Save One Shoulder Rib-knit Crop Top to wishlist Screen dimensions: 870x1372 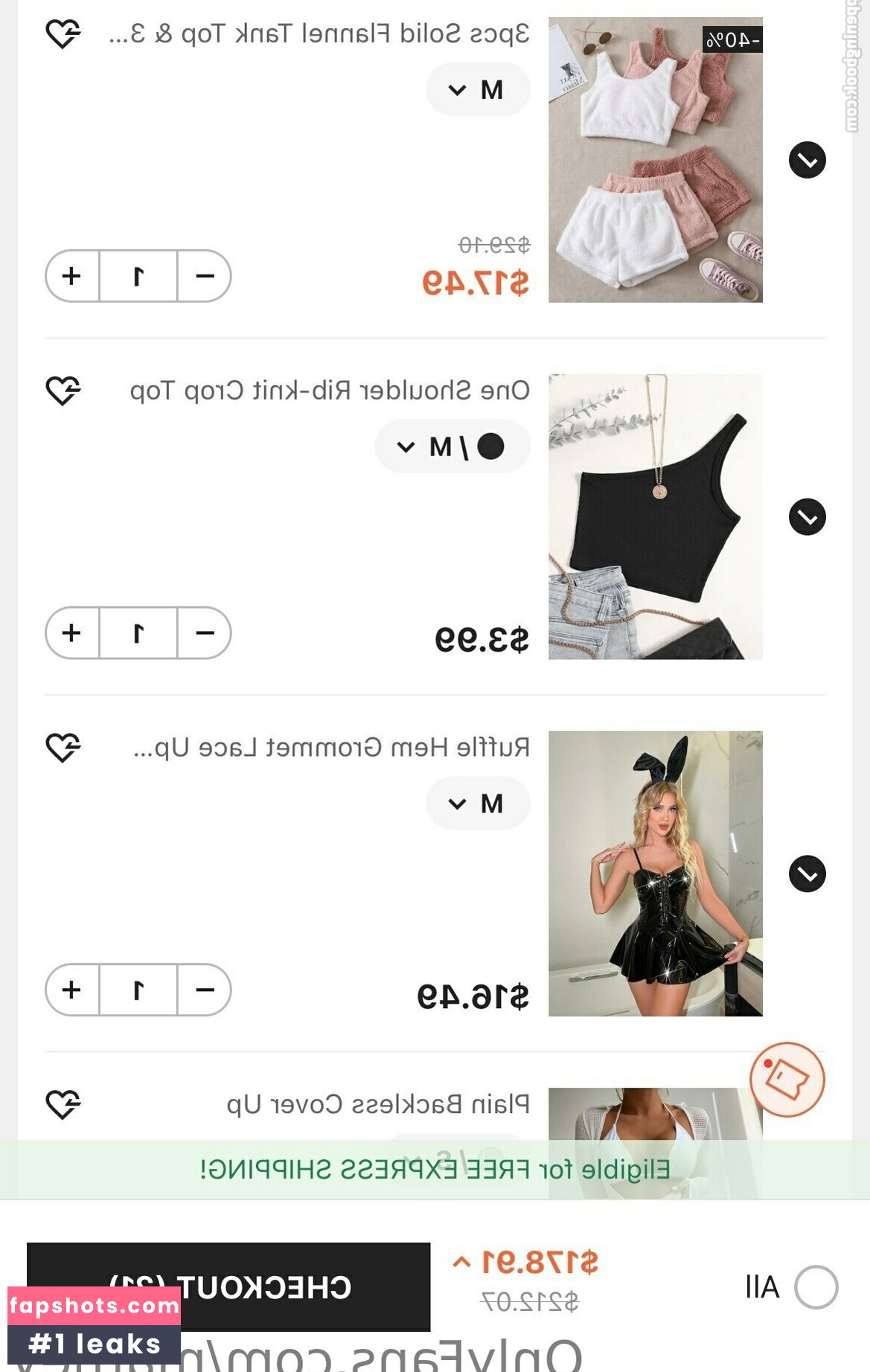(63, 391)
